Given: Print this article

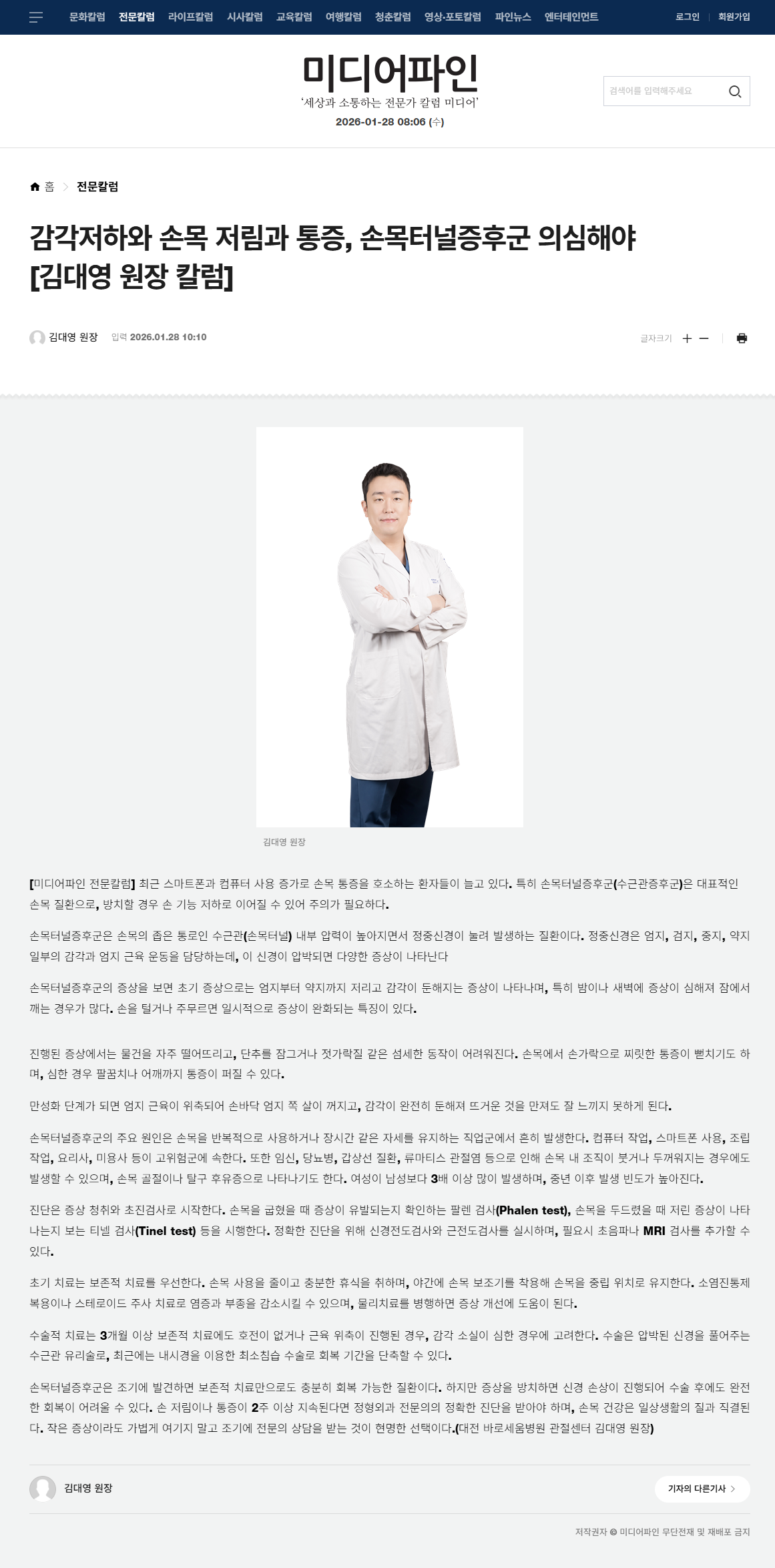Looking at the screenshot, I should [742, 338].
